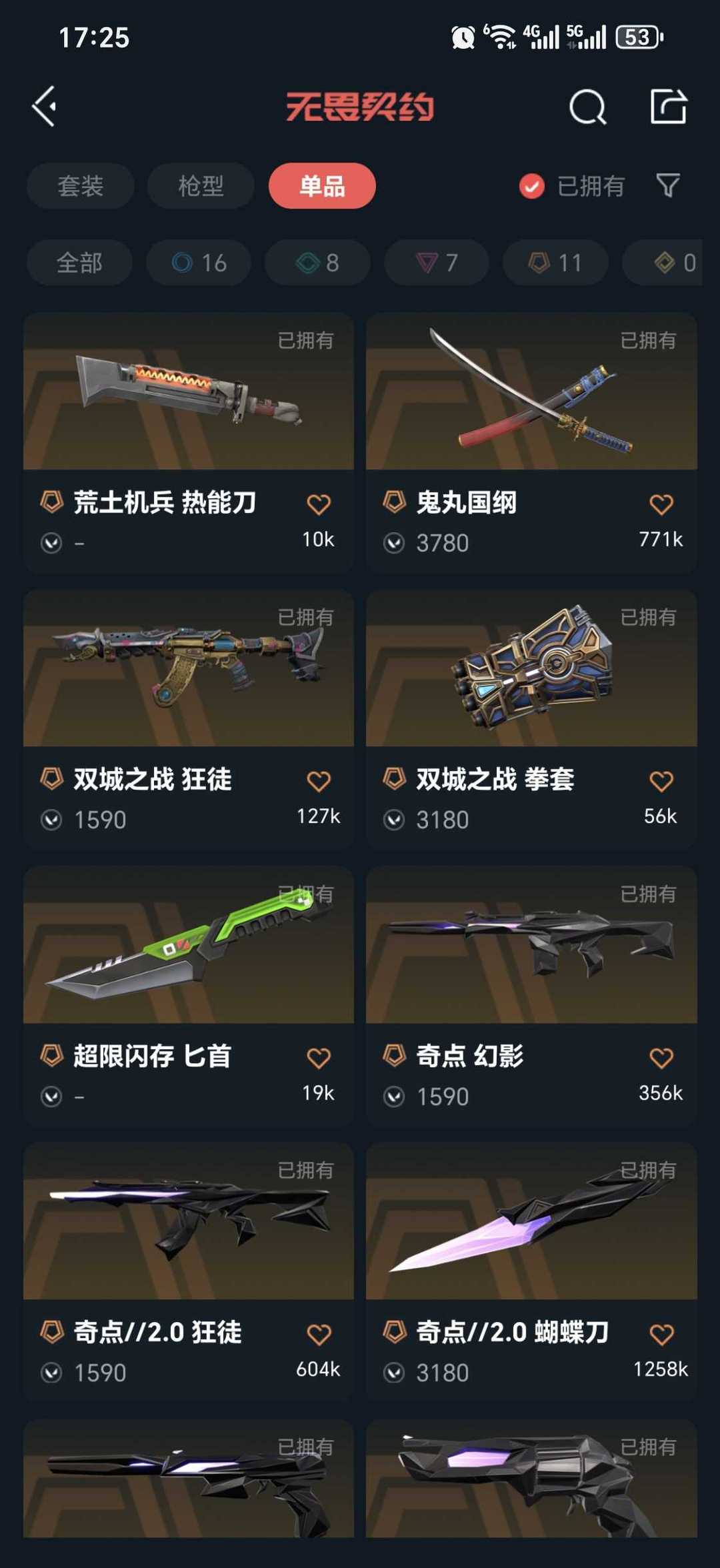This screenshot has height=1568, width=720.
Task: Select the currency filter showing 8
Action: pyautogui.click(x=317, y=262)
